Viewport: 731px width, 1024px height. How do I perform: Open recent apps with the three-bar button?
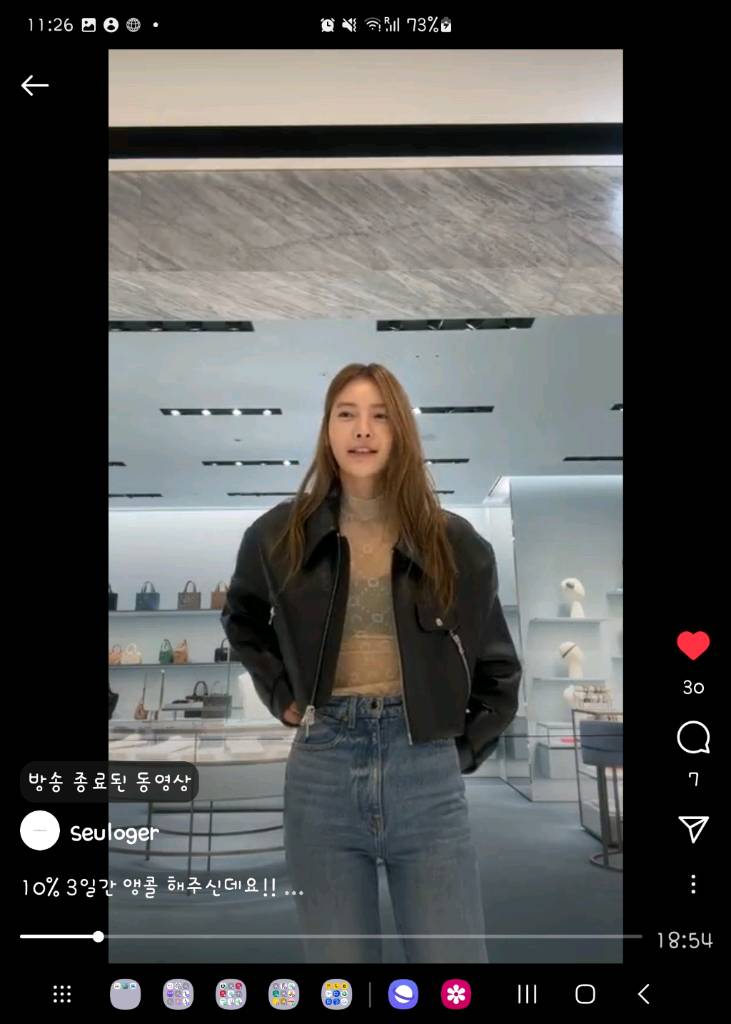[526, 995]
